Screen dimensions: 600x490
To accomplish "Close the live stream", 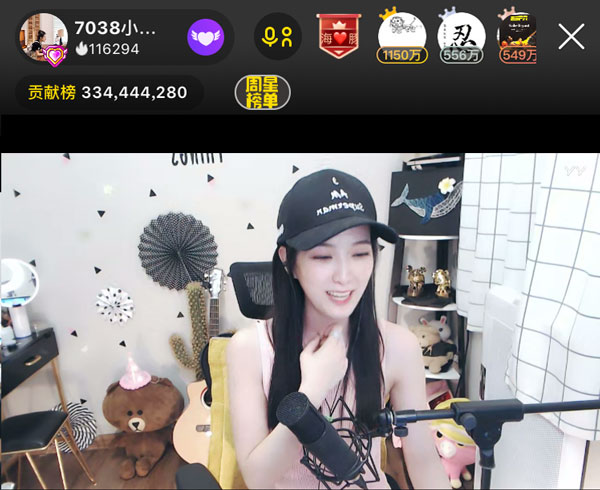I will (571, 37).
